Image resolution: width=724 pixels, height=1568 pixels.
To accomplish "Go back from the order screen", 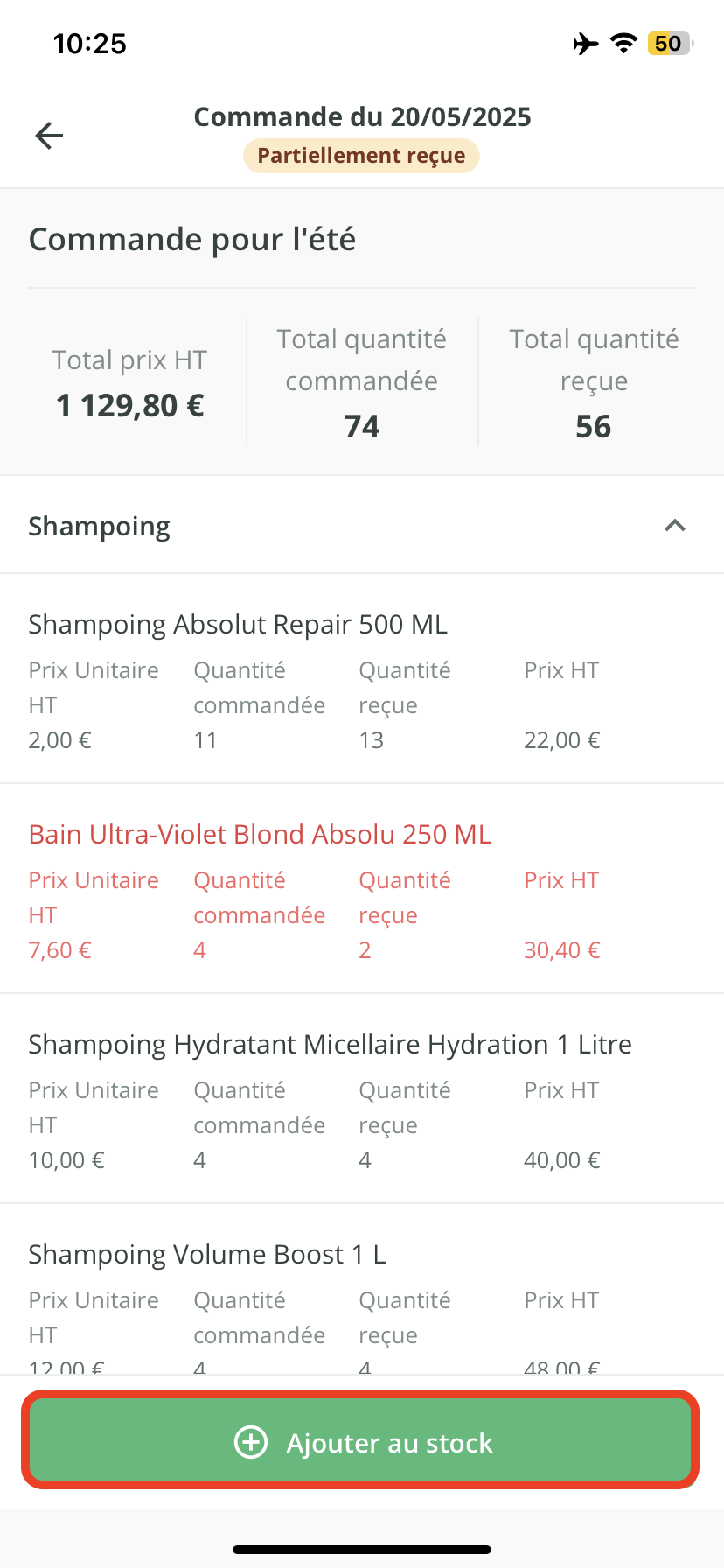I will tap(49, 136).
